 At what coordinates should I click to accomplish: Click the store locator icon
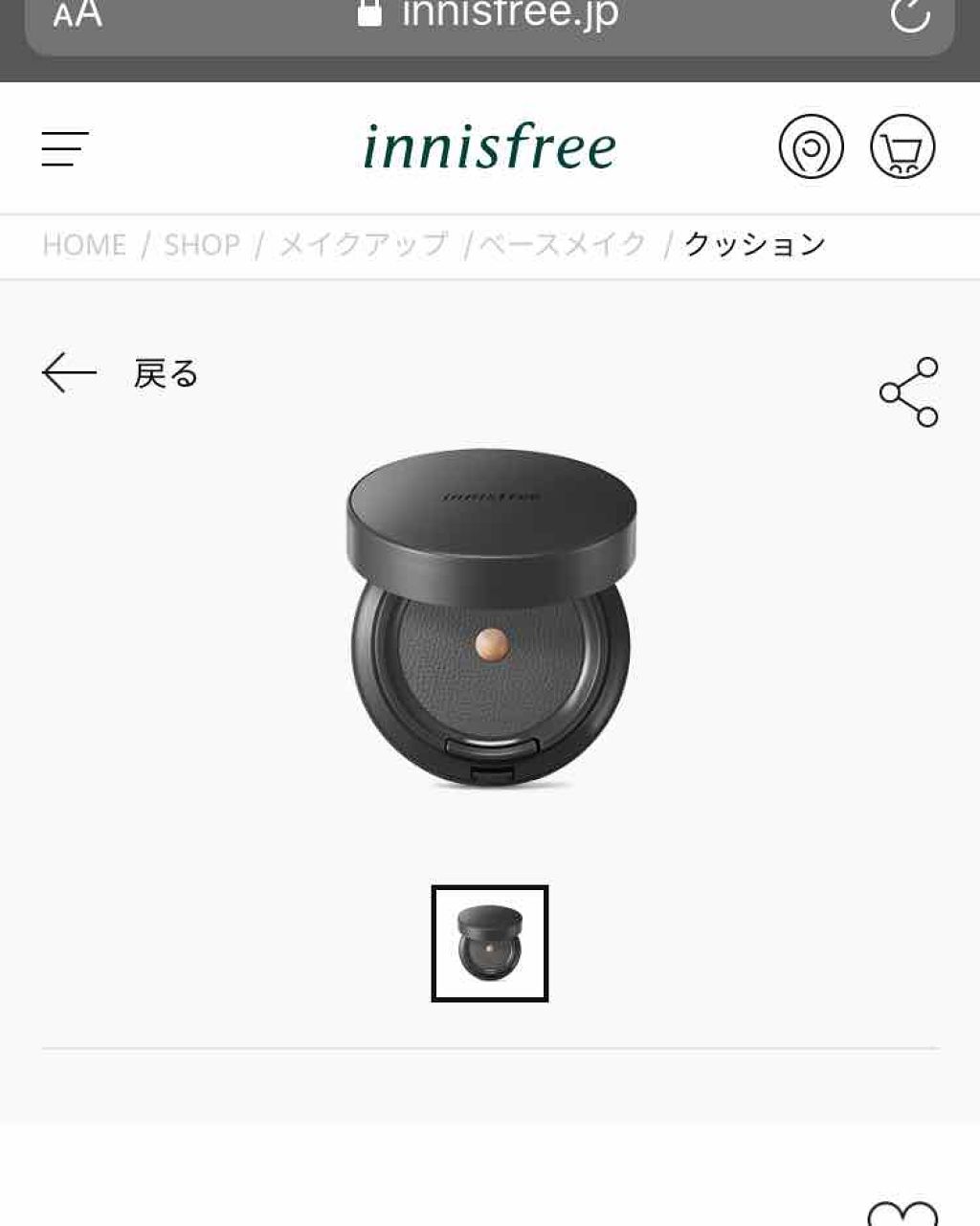tap(809, 146)
